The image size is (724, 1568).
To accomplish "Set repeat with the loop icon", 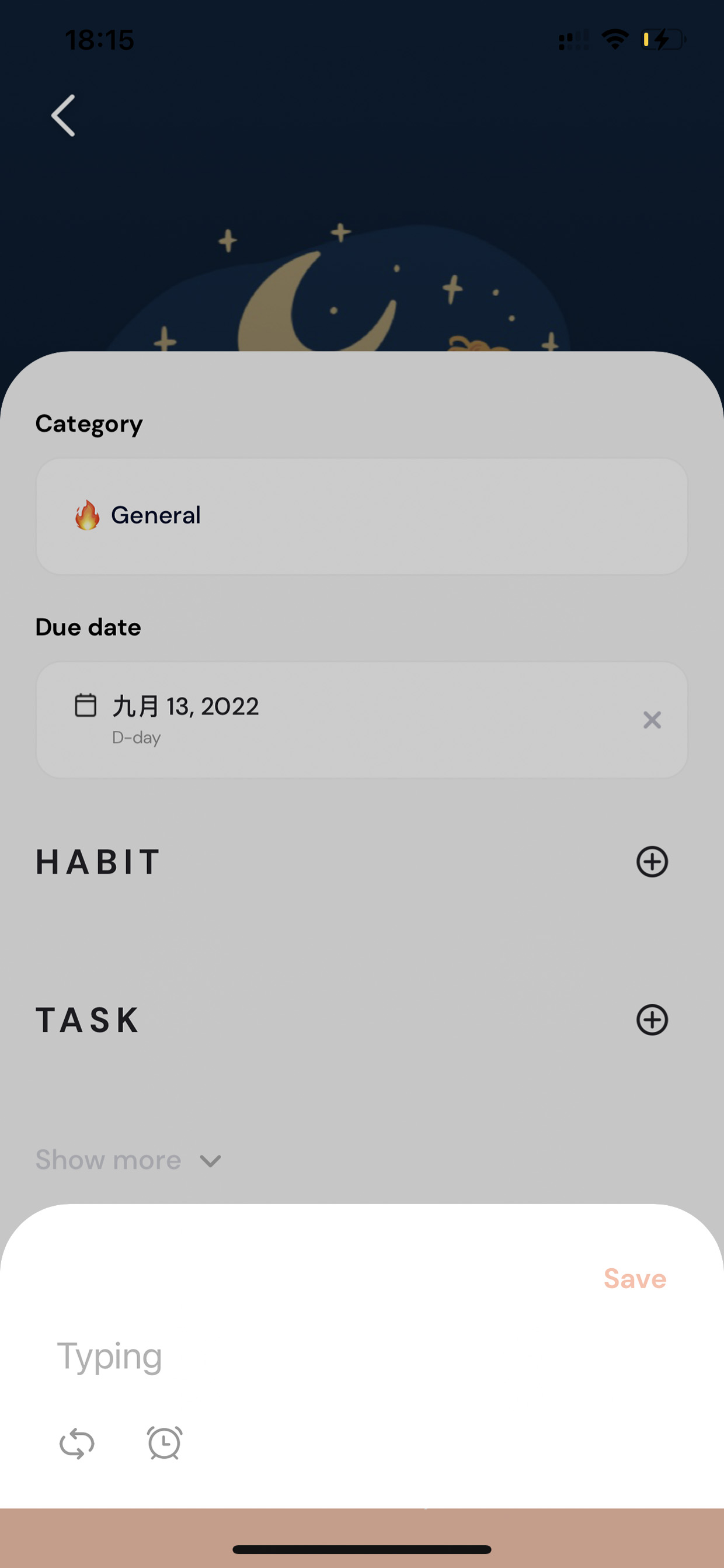I will click(x=76, y=1443).
